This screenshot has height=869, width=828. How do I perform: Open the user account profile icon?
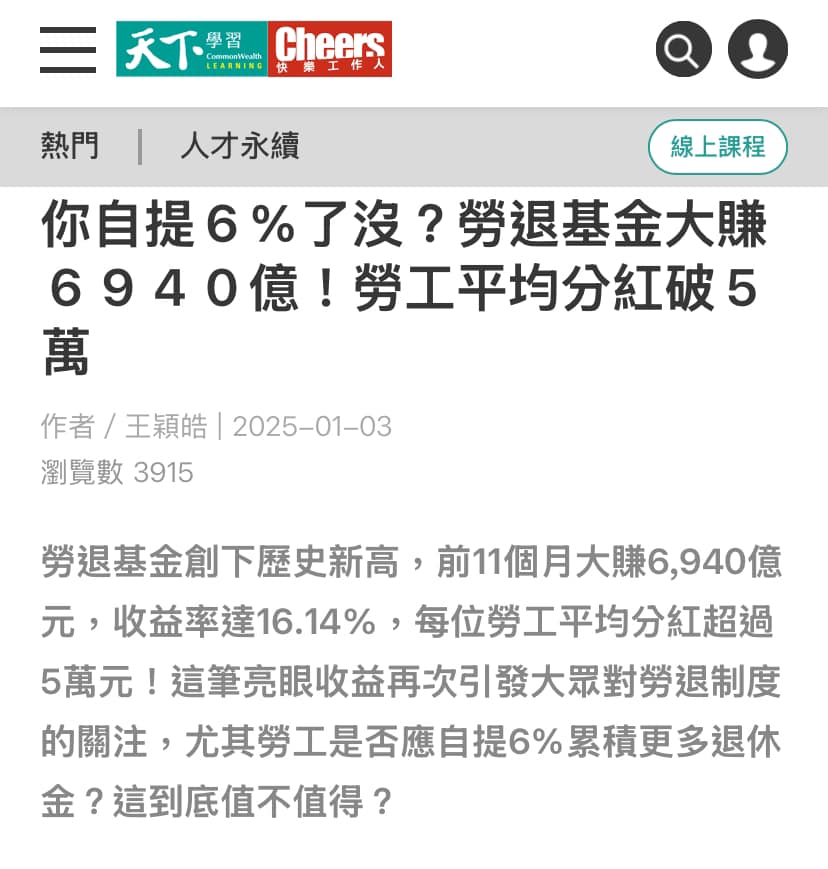click(757, 50)
